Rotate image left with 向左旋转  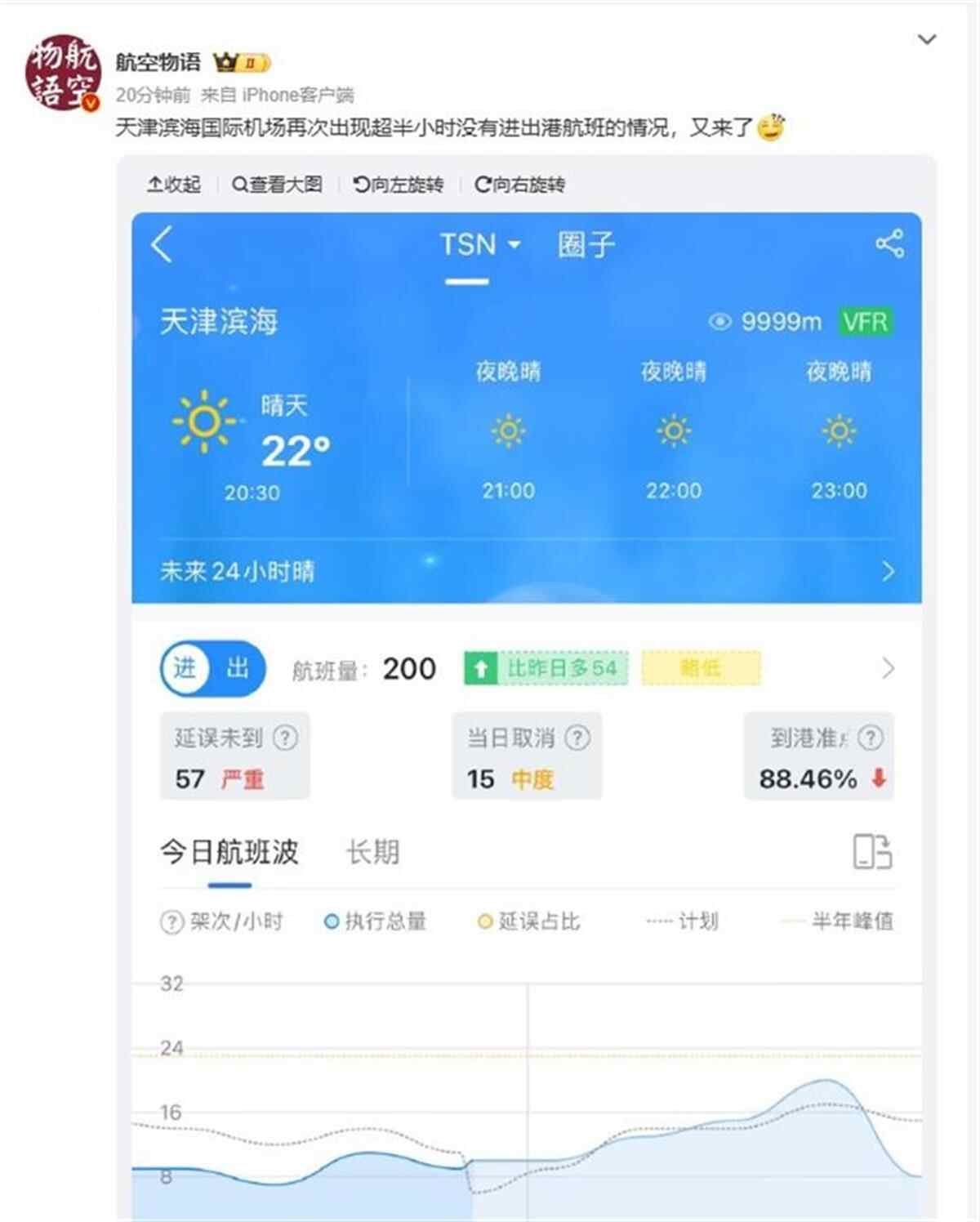pyautogui.click(x=399, y=185)
